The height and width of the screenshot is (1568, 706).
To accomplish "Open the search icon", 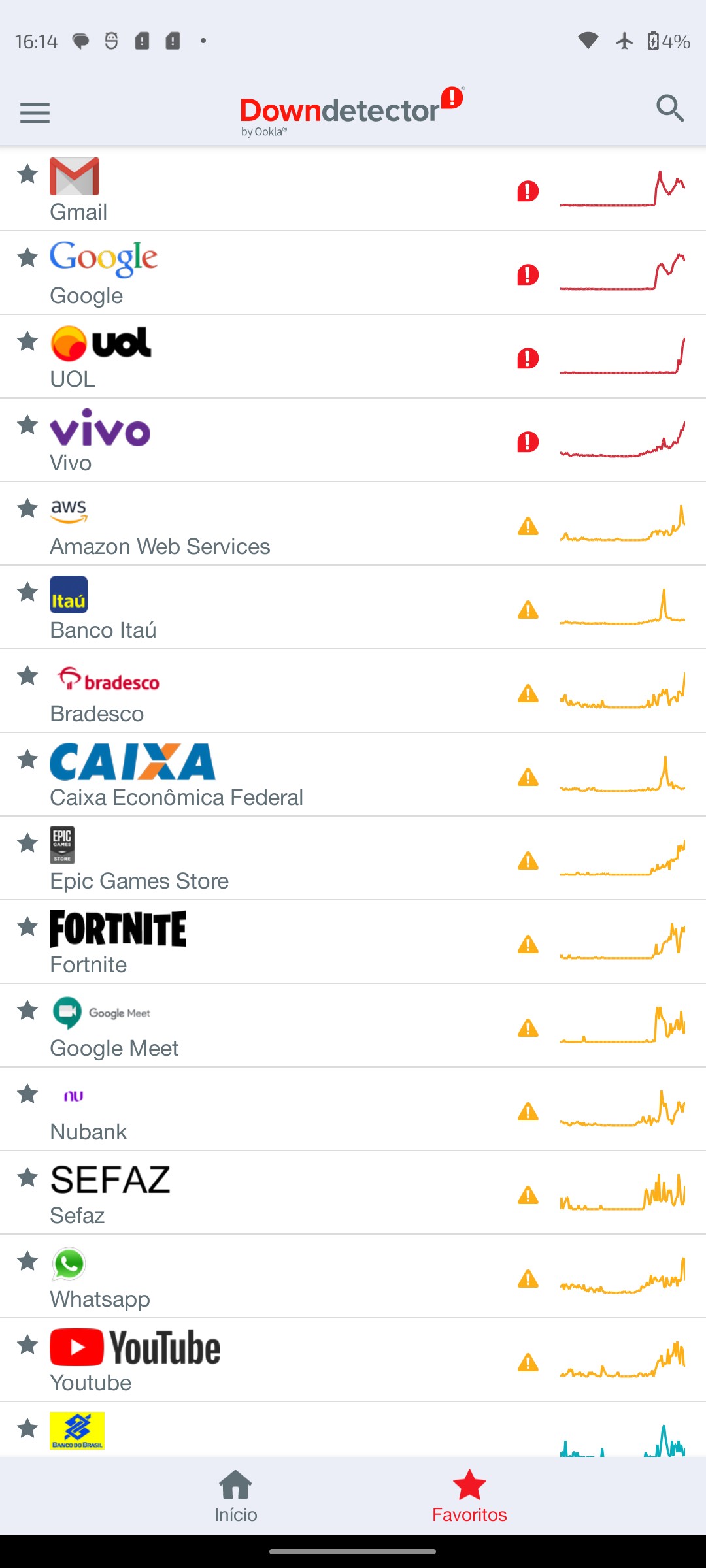I will pyautogui.click(x=670, y=108).
